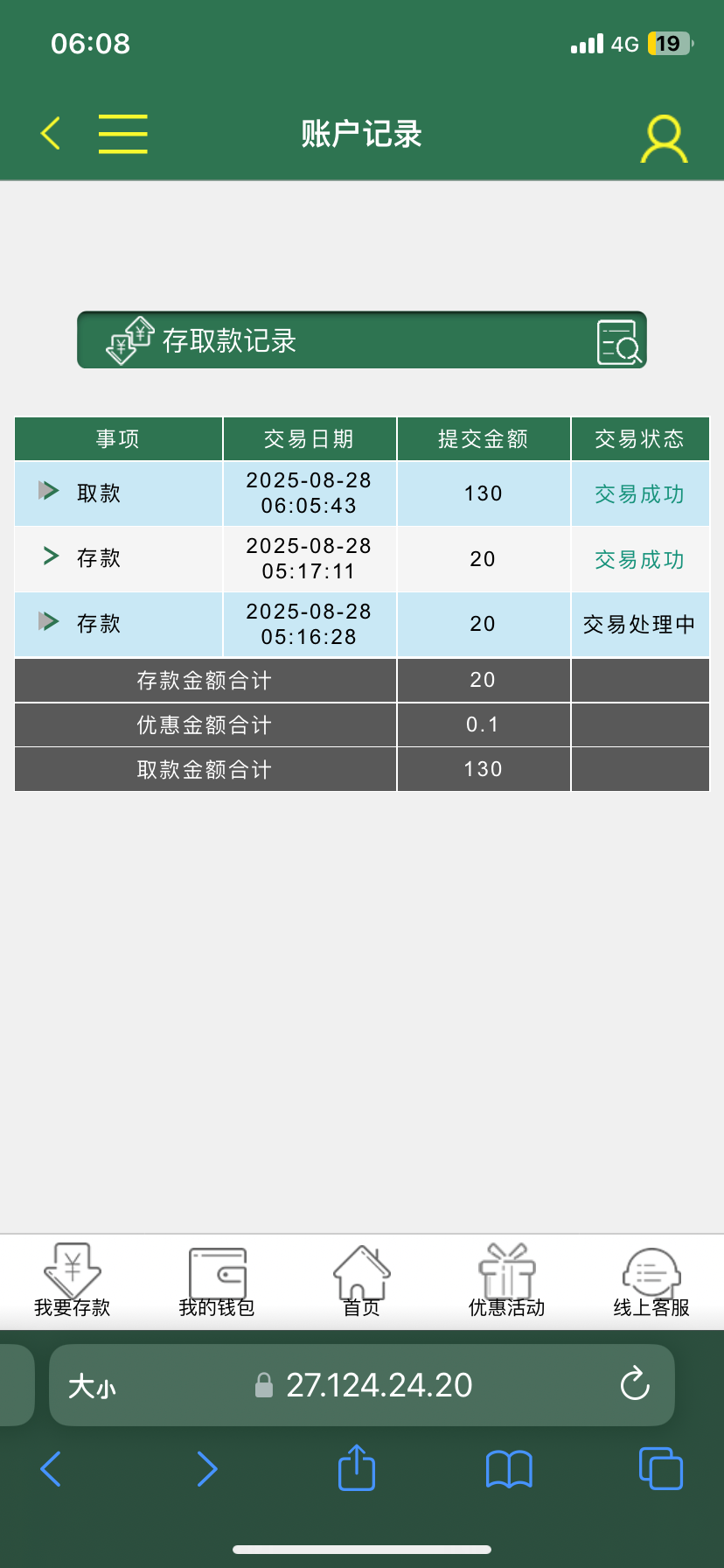Screen dimensions: 724x1568
Task: Open the user profile icon
Action: (664, 138)
